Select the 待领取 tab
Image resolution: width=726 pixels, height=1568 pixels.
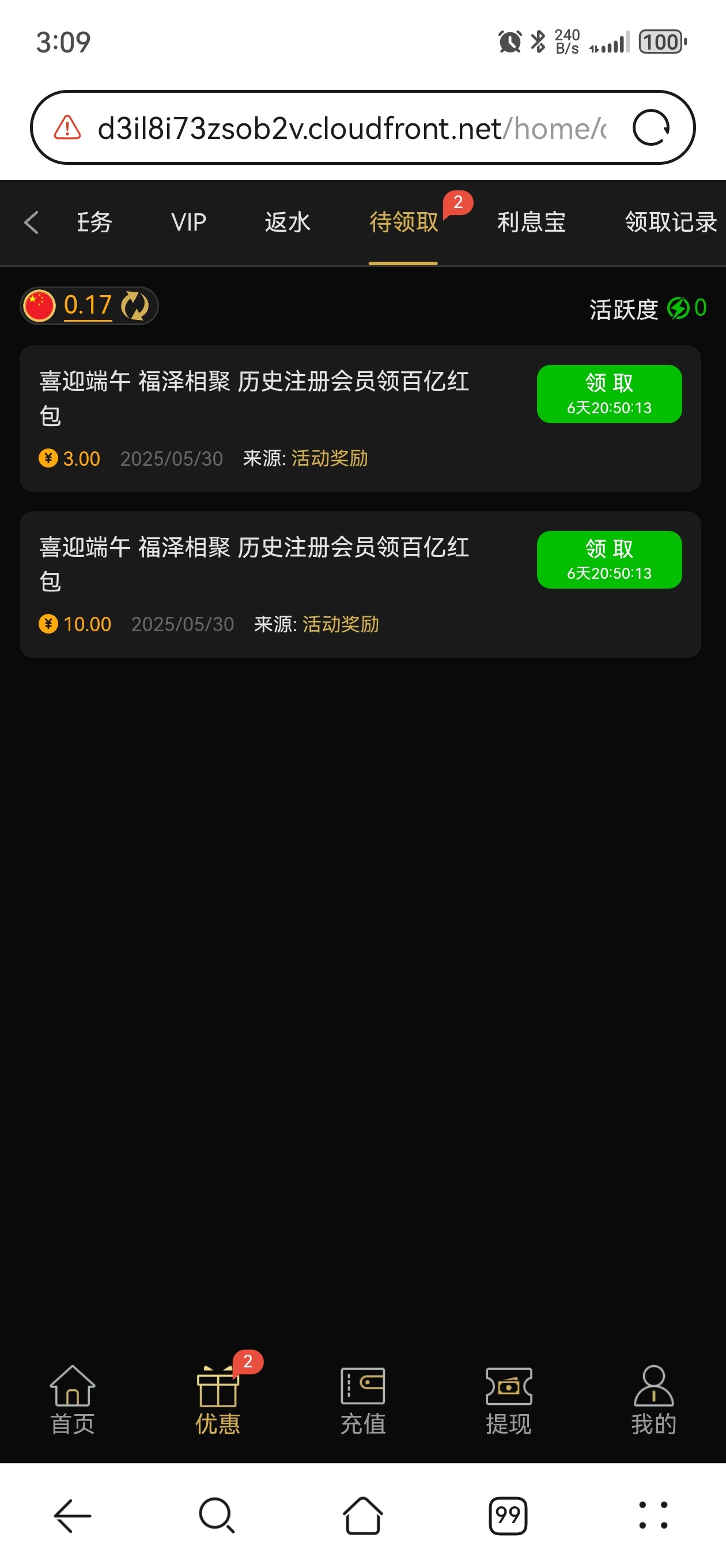(x=403, y=222)
